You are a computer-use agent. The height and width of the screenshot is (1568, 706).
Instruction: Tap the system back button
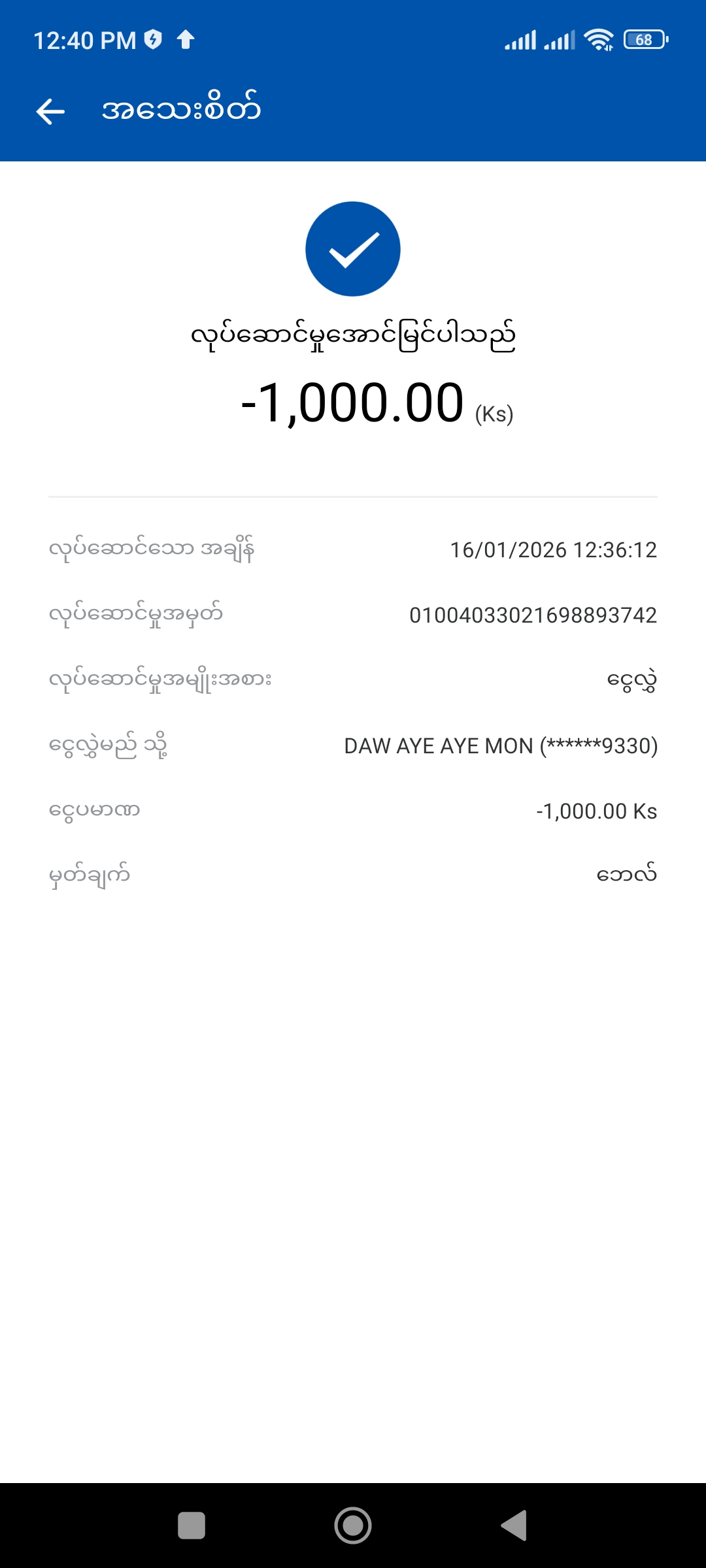[514, 1526]
